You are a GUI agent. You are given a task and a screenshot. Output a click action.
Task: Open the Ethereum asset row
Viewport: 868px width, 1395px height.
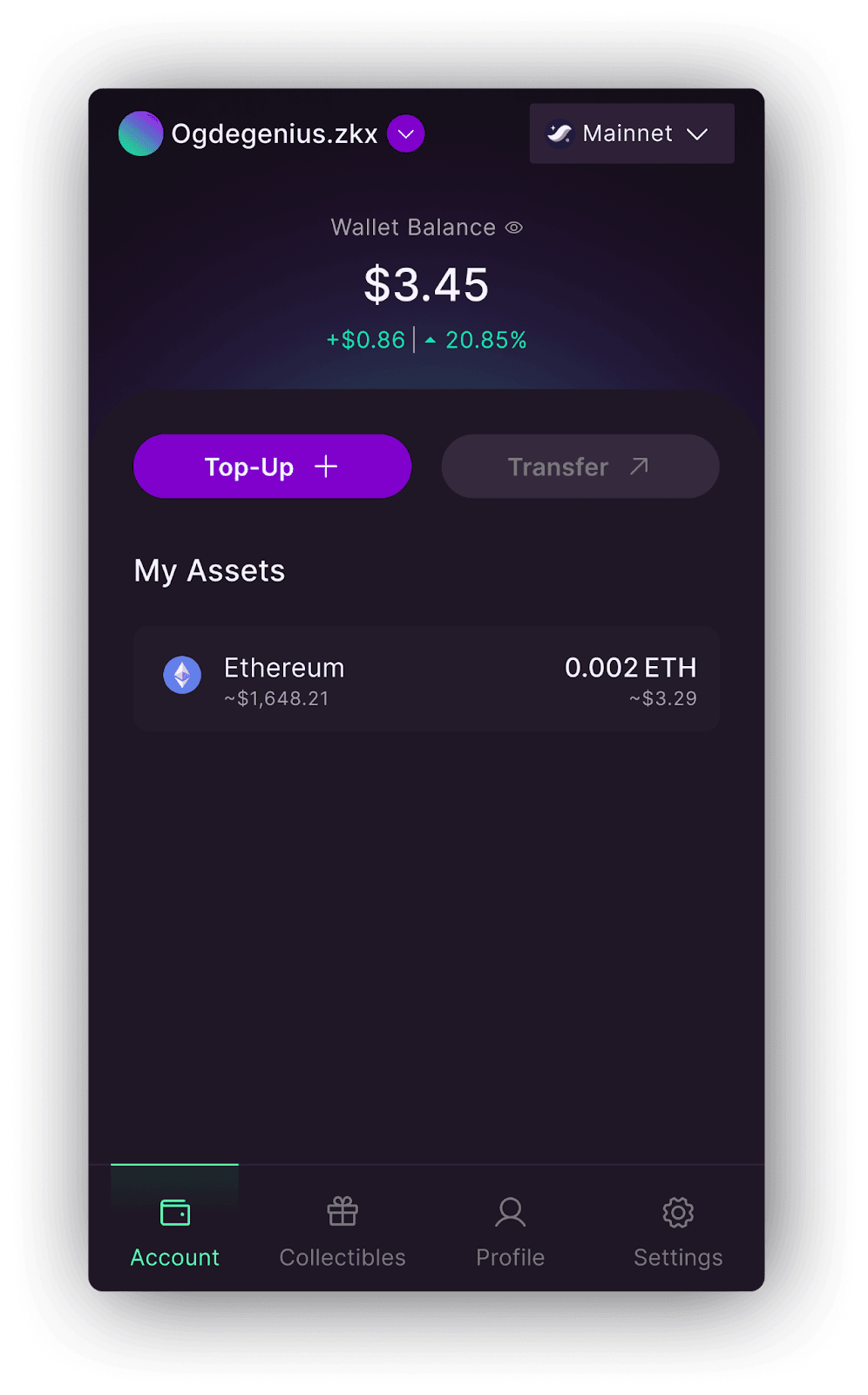[427, 678]
